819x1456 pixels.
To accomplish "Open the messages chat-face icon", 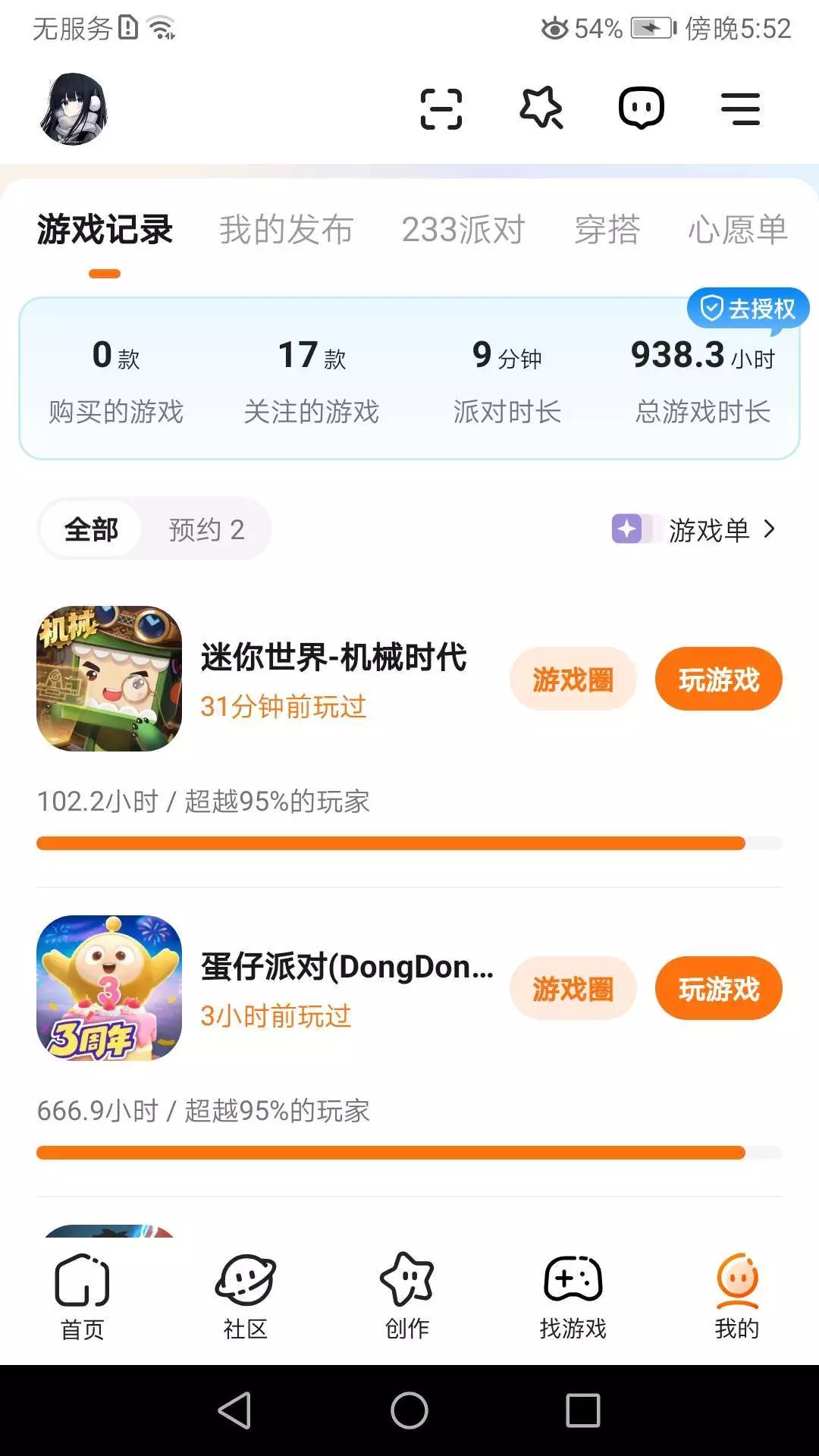I will pos(642,108).
